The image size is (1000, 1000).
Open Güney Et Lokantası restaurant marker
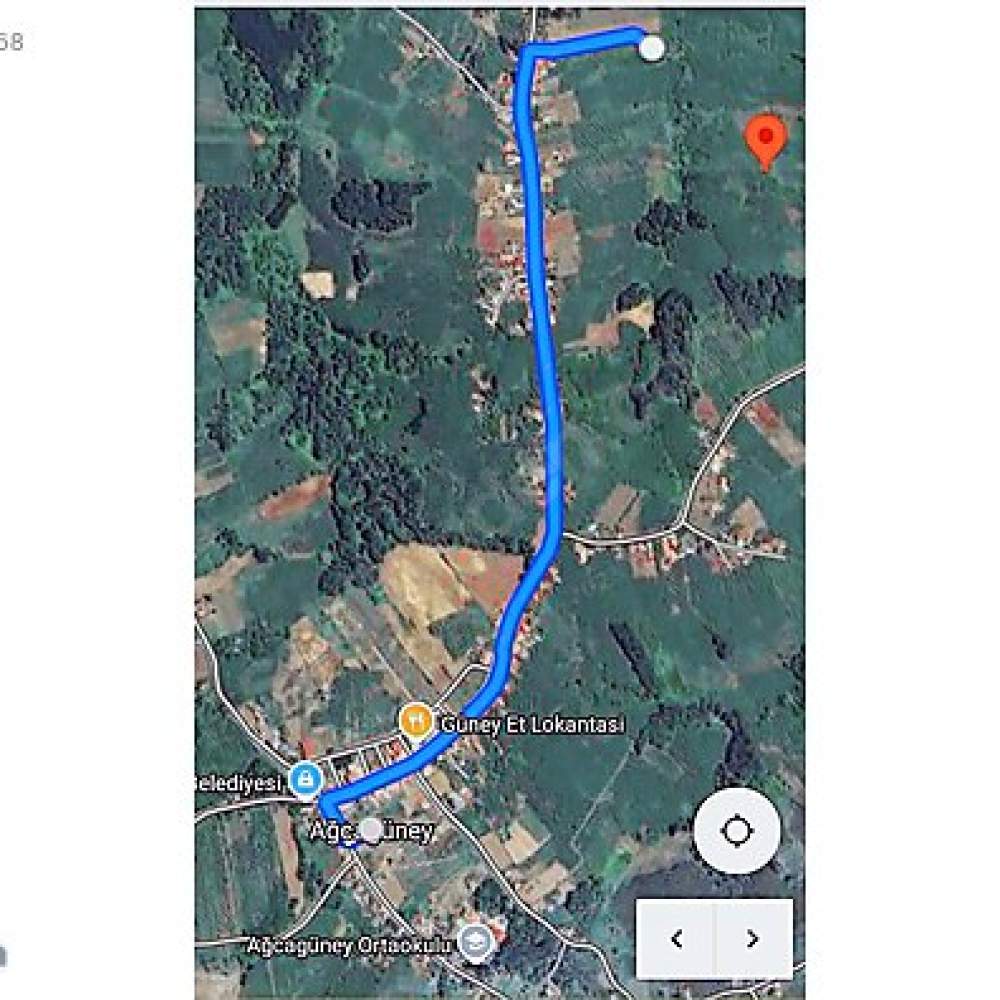pos(415,720)
